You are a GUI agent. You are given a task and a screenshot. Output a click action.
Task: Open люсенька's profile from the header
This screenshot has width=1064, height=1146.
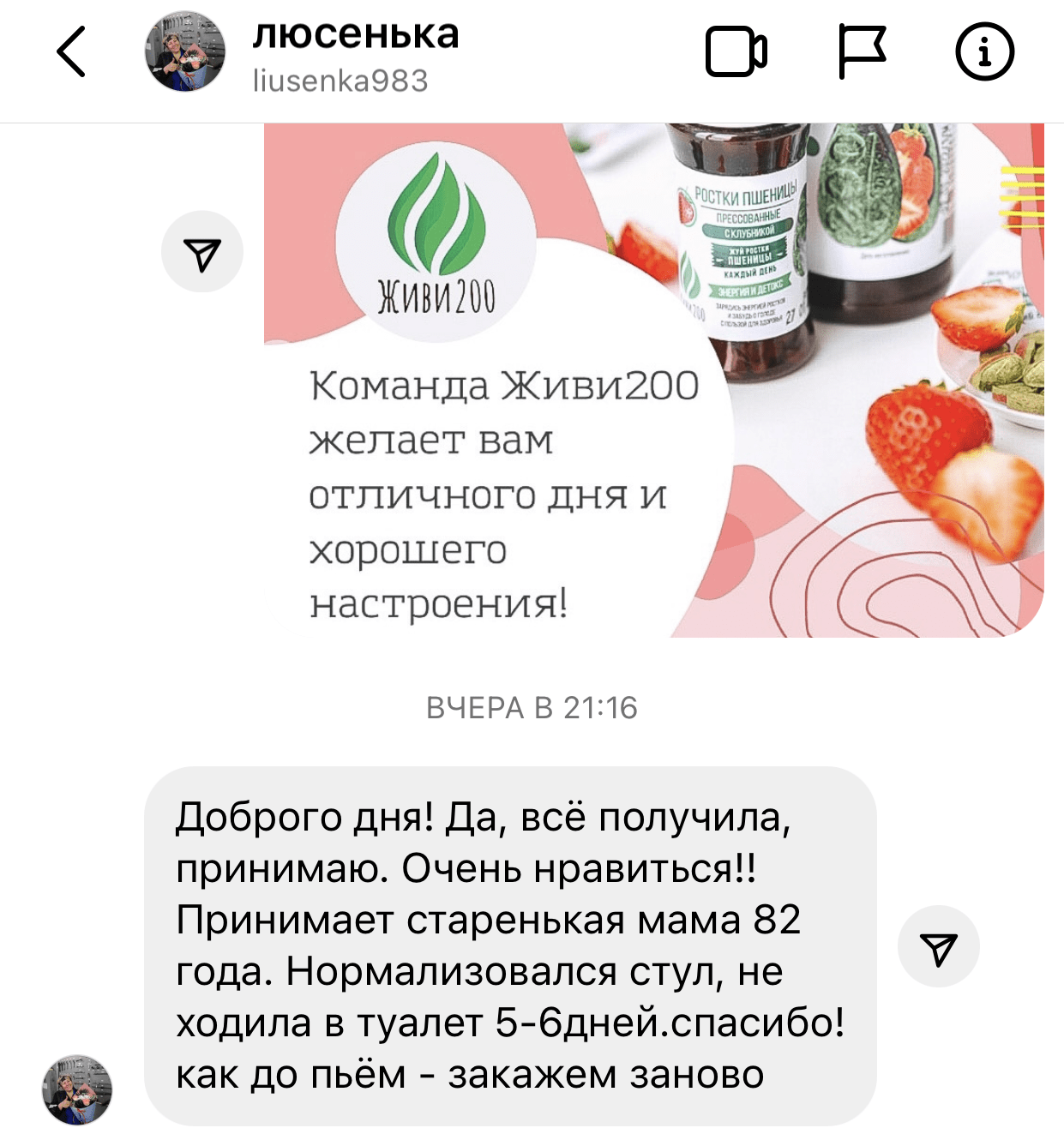tap(355, 53)
